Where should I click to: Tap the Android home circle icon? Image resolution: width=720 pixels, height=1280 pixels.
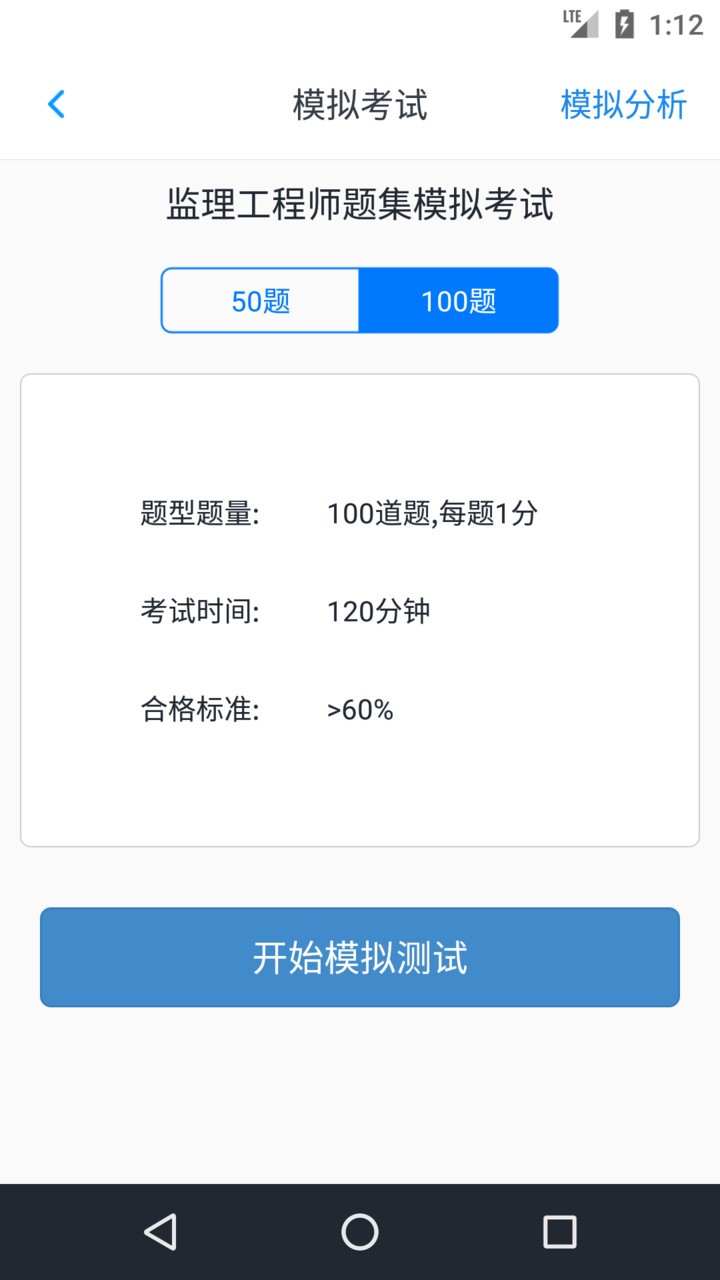point(359,1233)
